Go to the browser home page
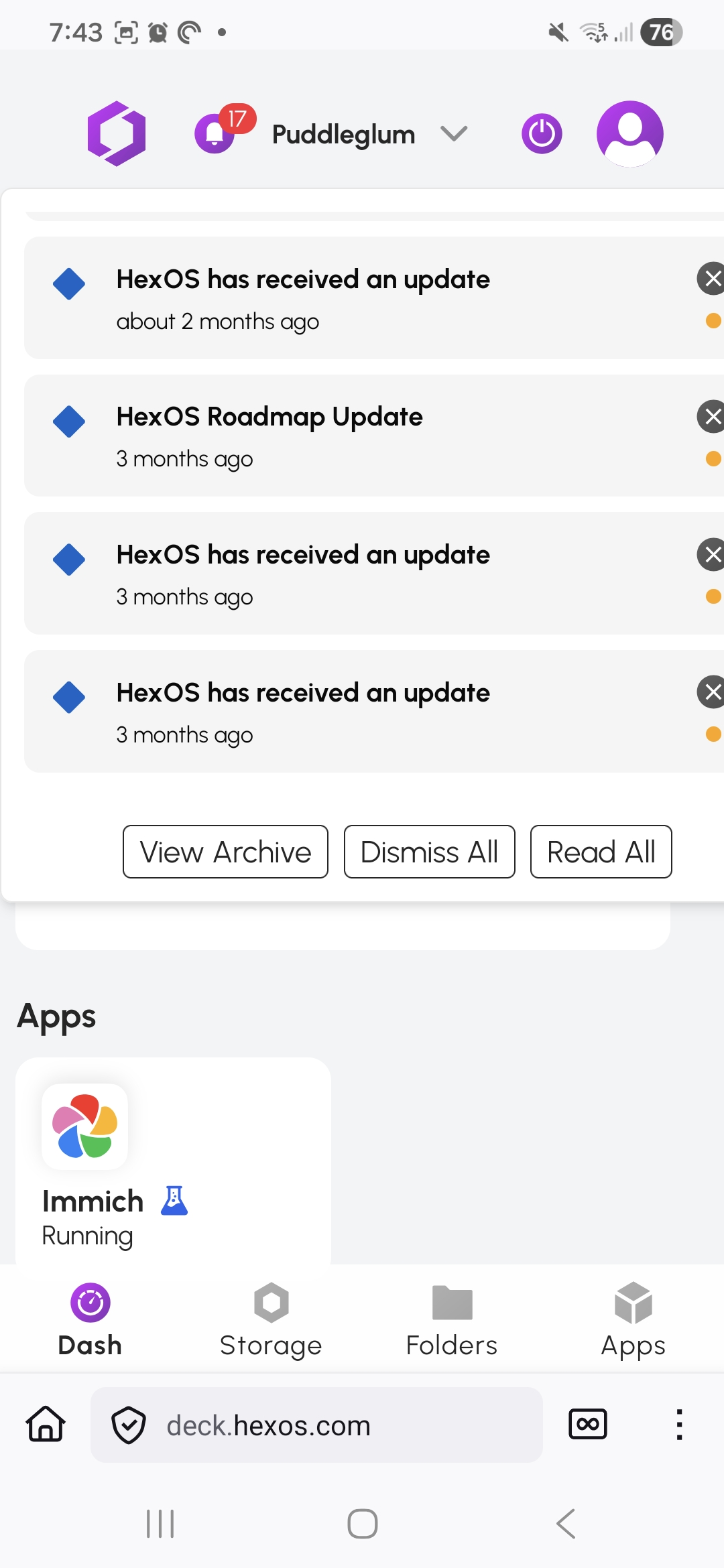Viewport: 724px width, 1568px height. click(x=46, y=1424)
